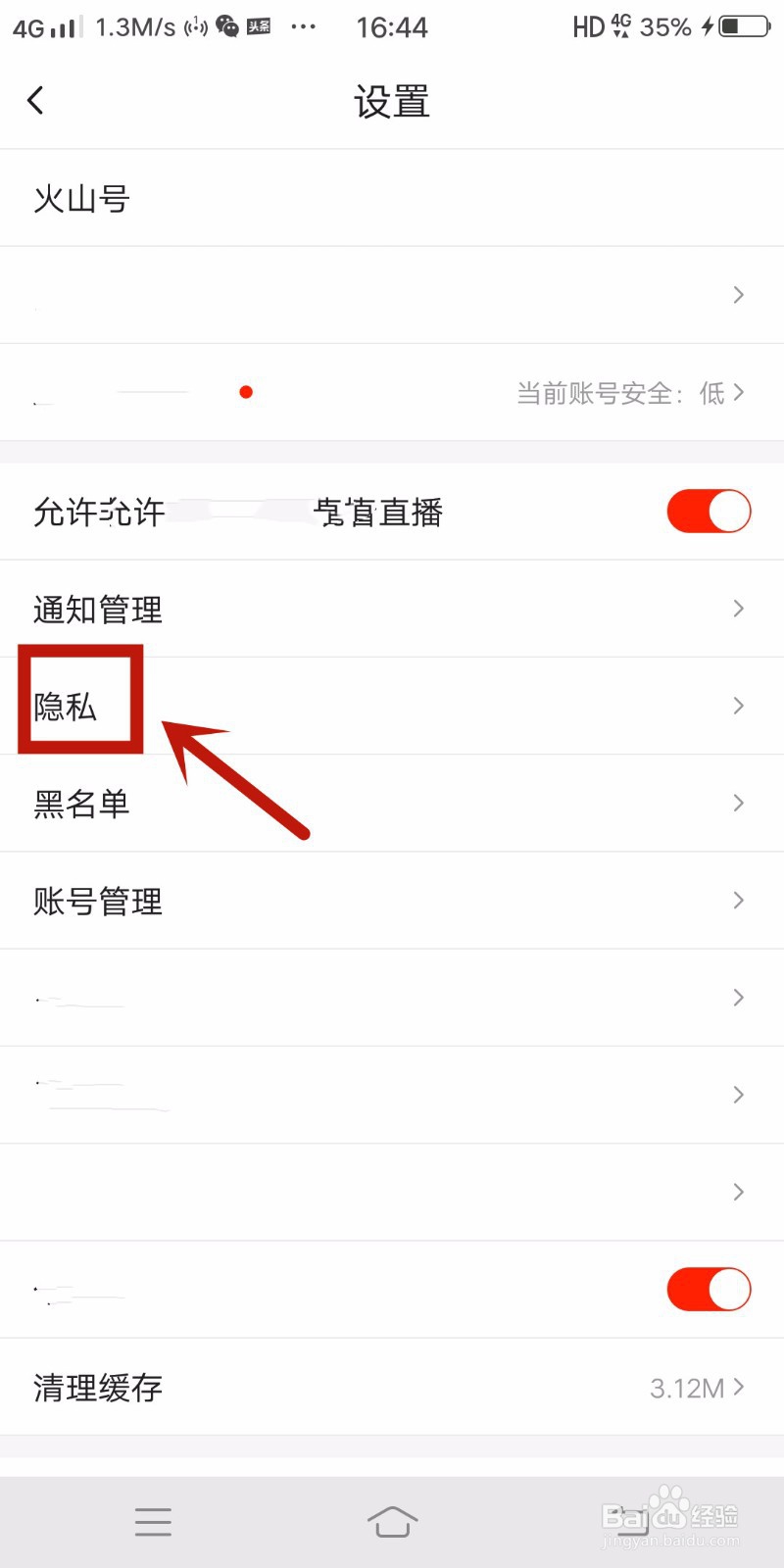Expand the 通知管理 row chevron
This screenshot has height=1568, width=784.
tap(739, 609)
